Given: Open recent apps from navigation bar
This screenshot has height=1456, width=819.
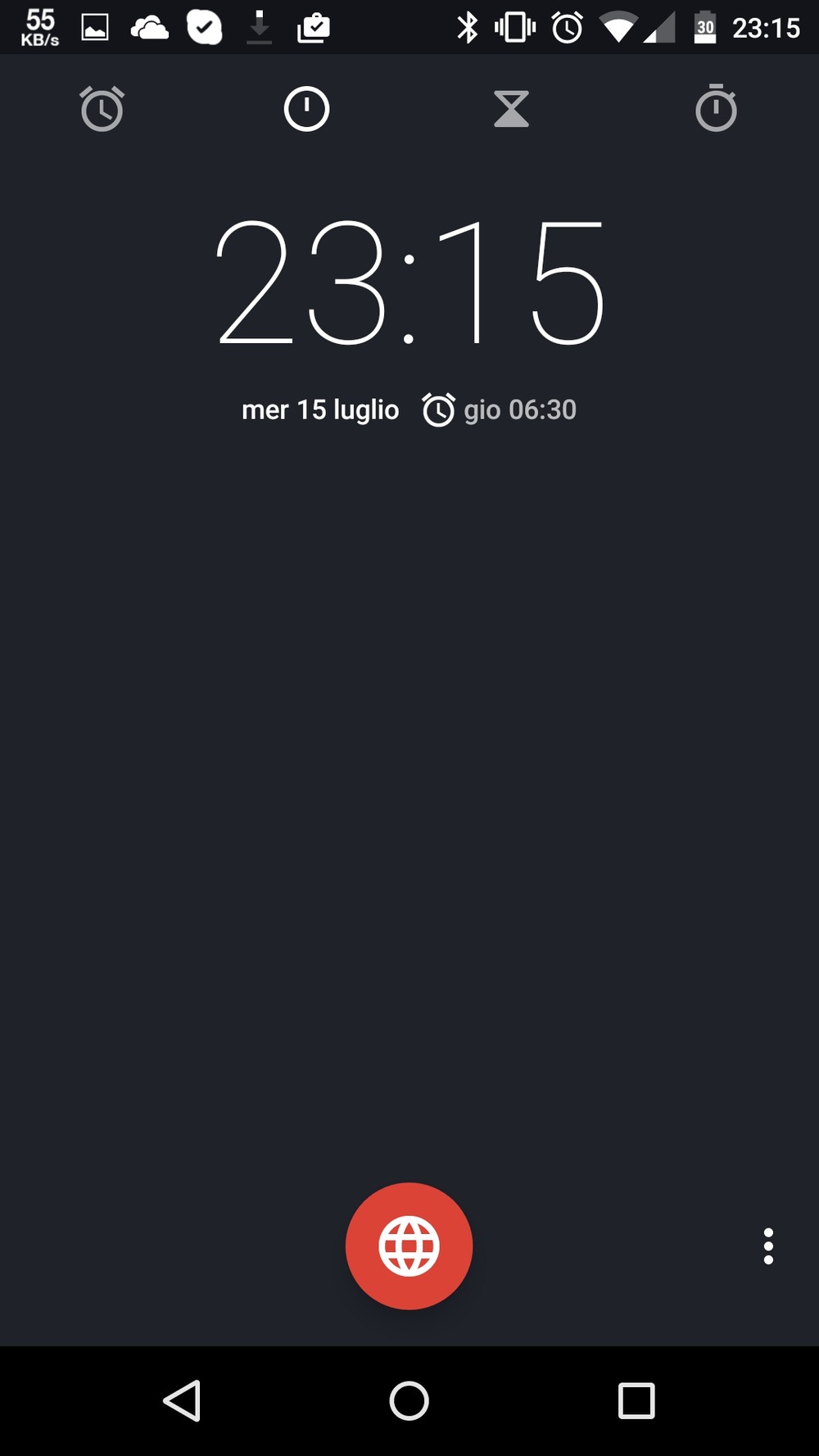Looking at the screenshot, I should coord(636,1401).
